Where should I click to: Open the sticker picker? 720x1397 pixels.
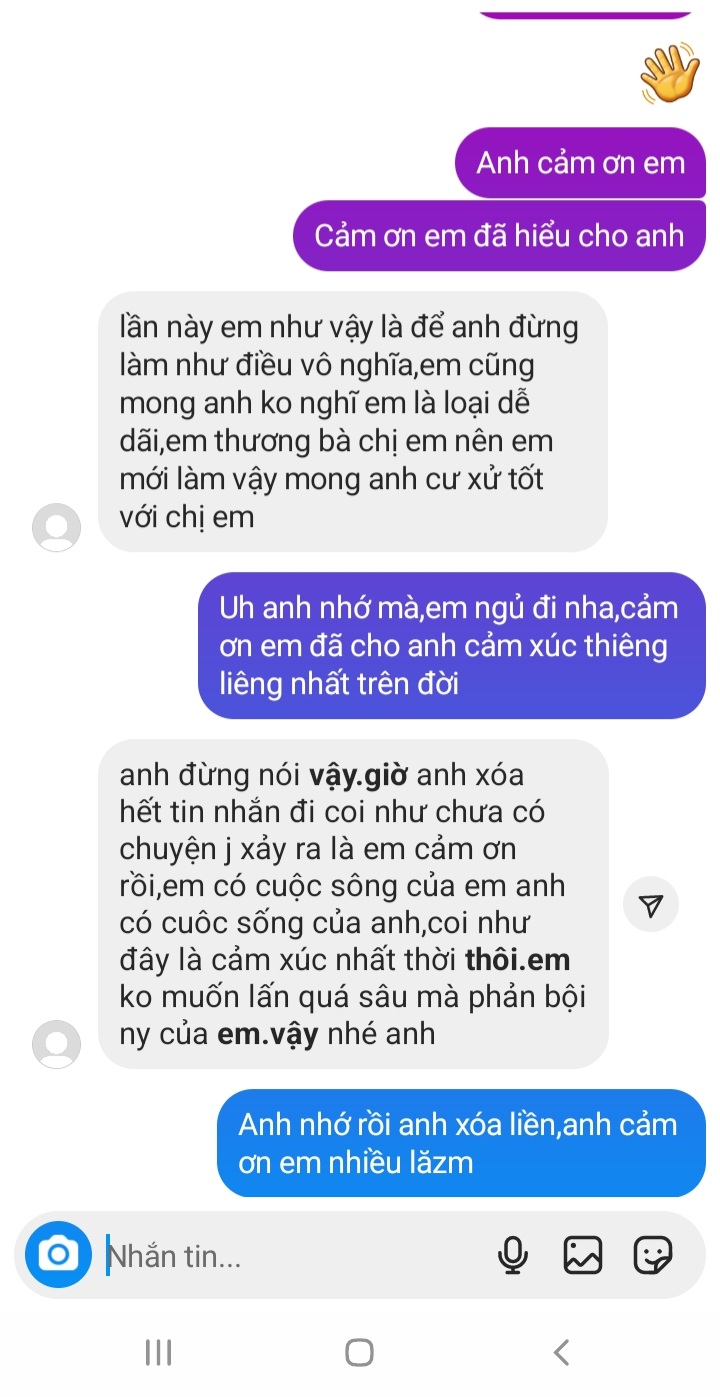(653, 1255)
